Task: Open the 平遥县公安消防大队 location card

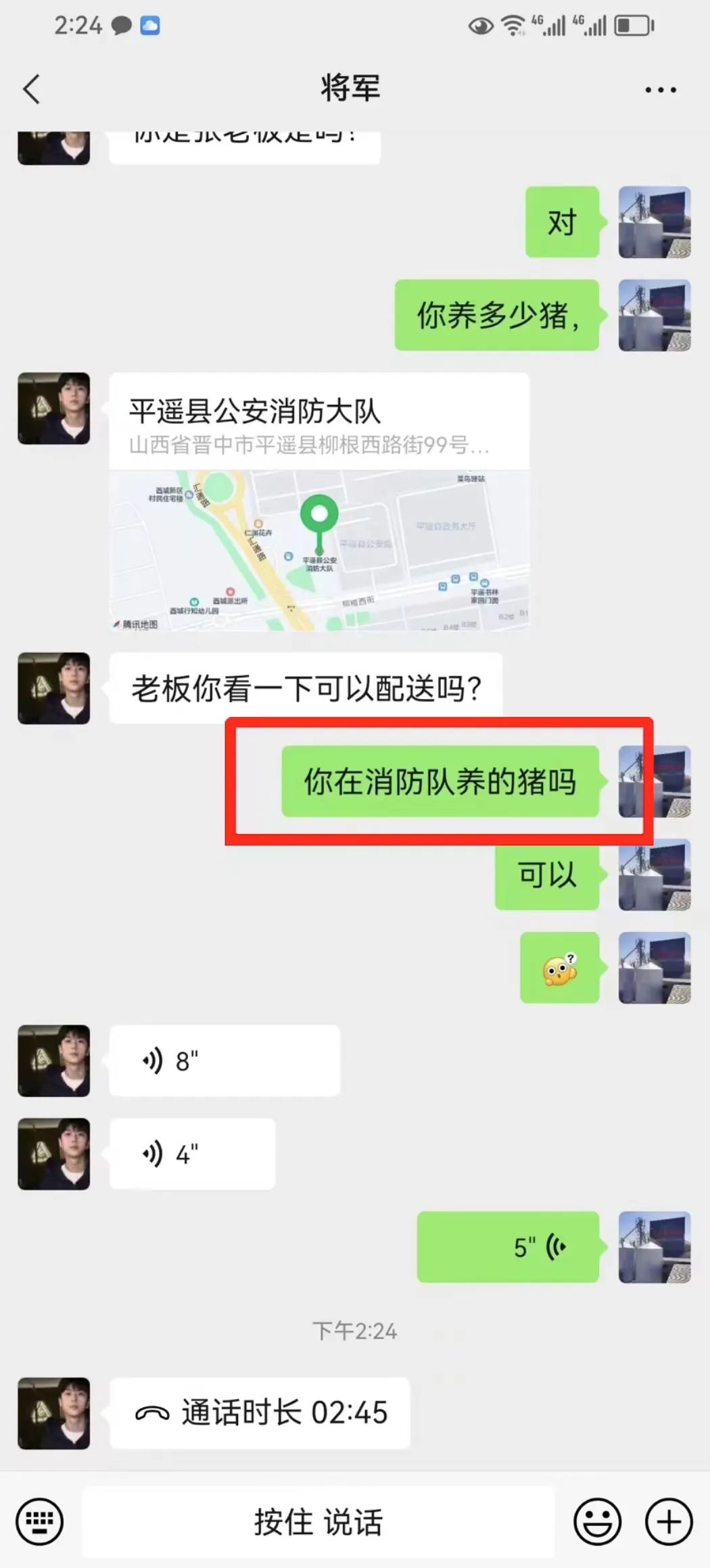Action: 318,501
